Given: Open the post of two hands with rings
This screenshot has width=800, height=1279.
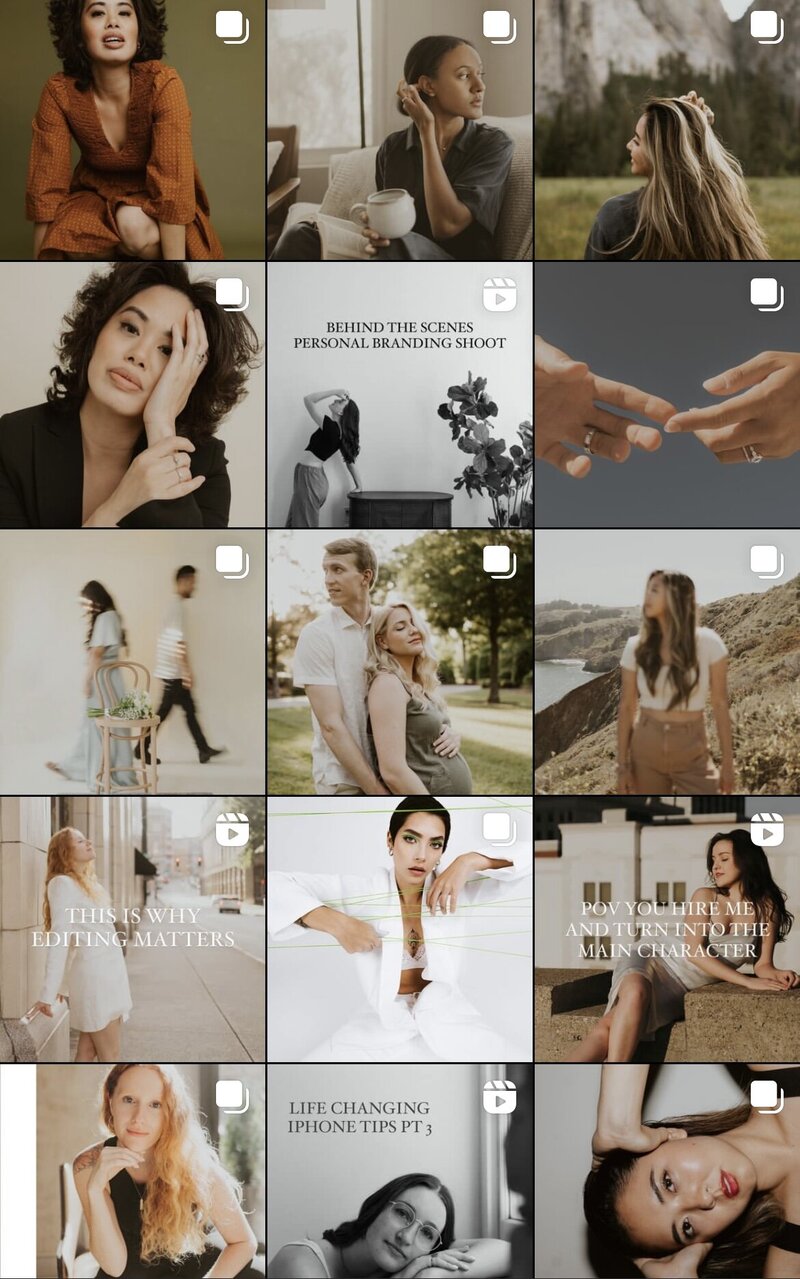Looking at the screenshot, I should pos(667,395).
